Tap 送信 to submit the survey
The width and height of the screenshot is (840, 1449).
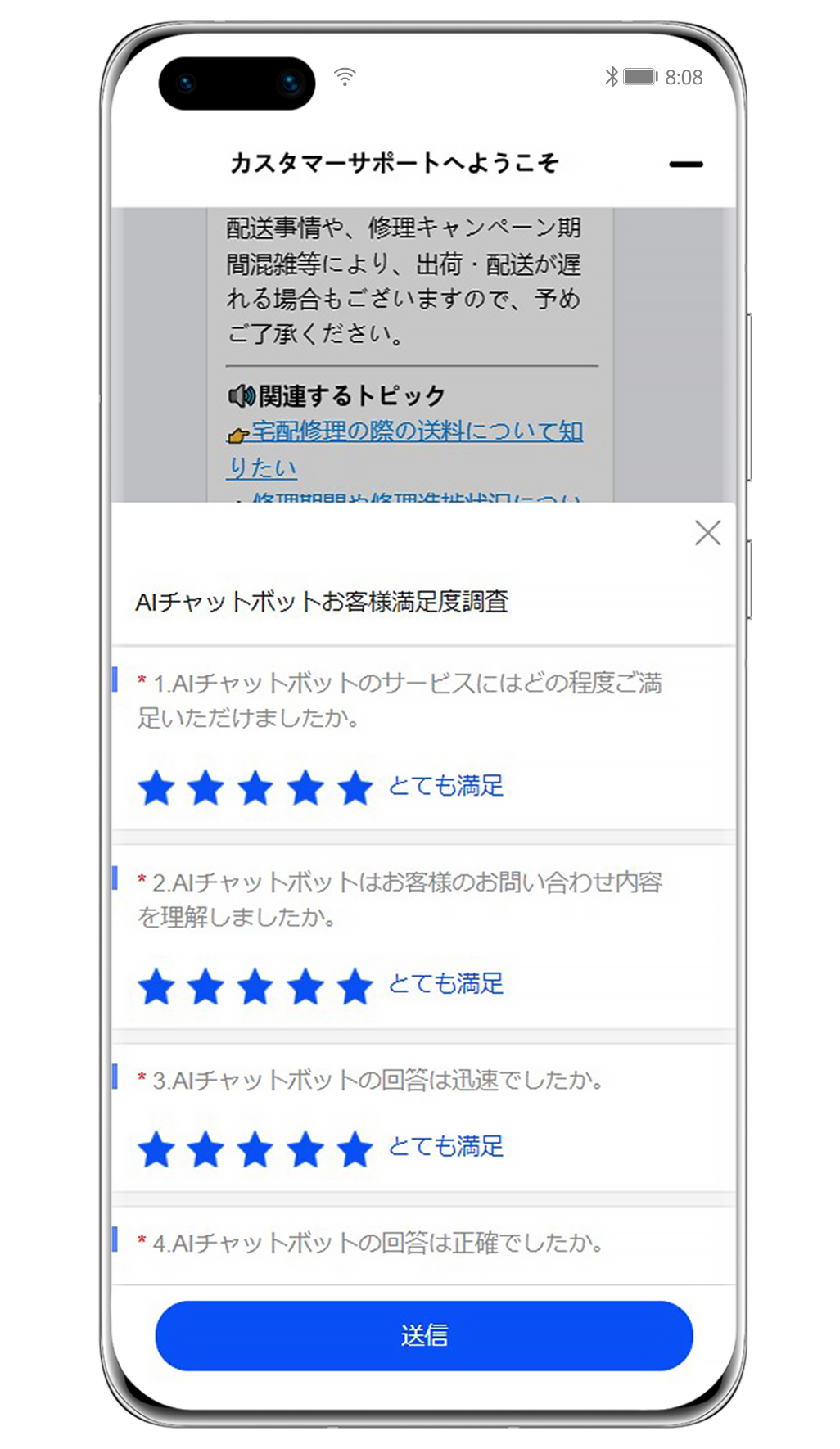point(423,1335)
